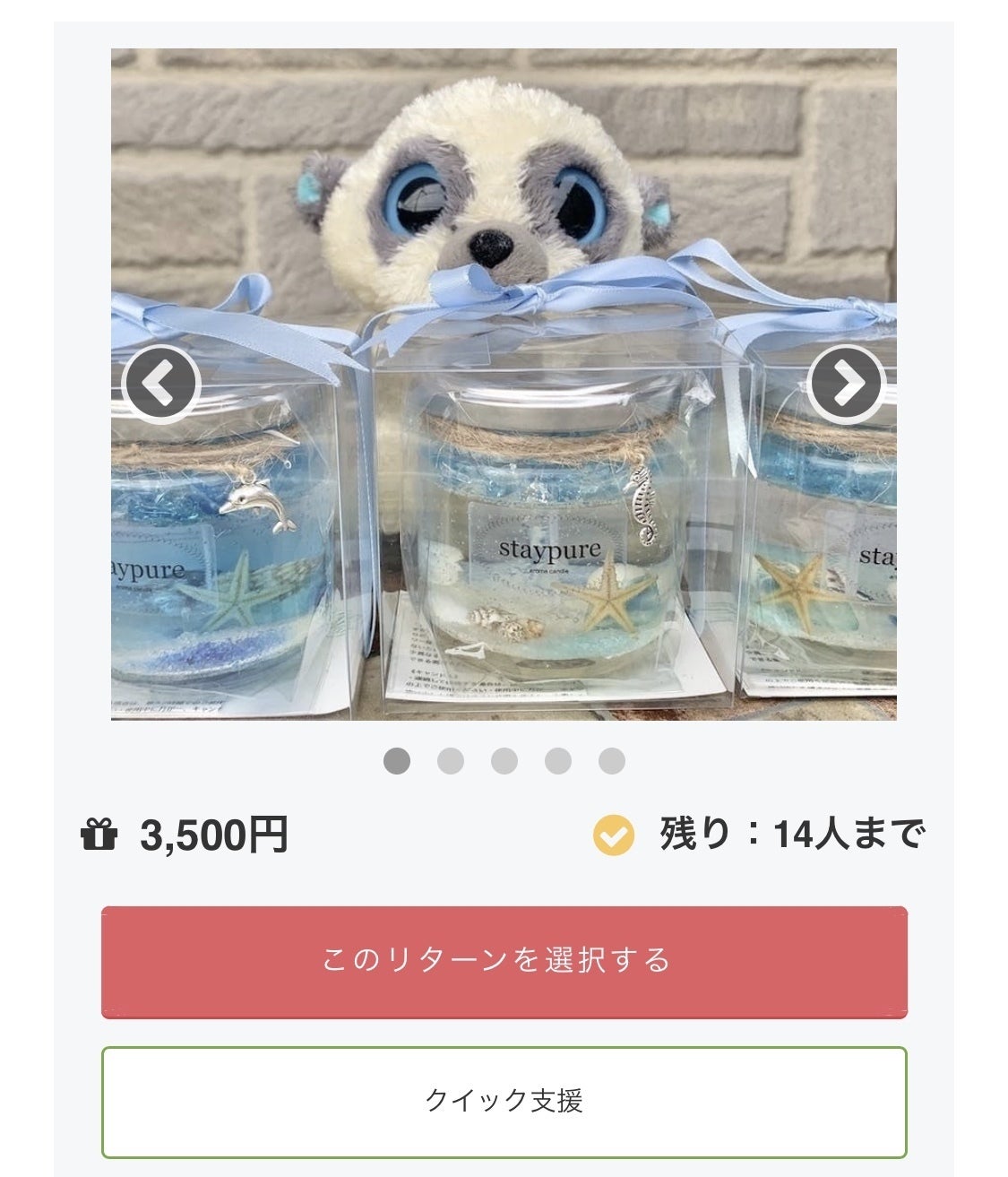Jump to the fifth carousel dot

click(611, 761)
